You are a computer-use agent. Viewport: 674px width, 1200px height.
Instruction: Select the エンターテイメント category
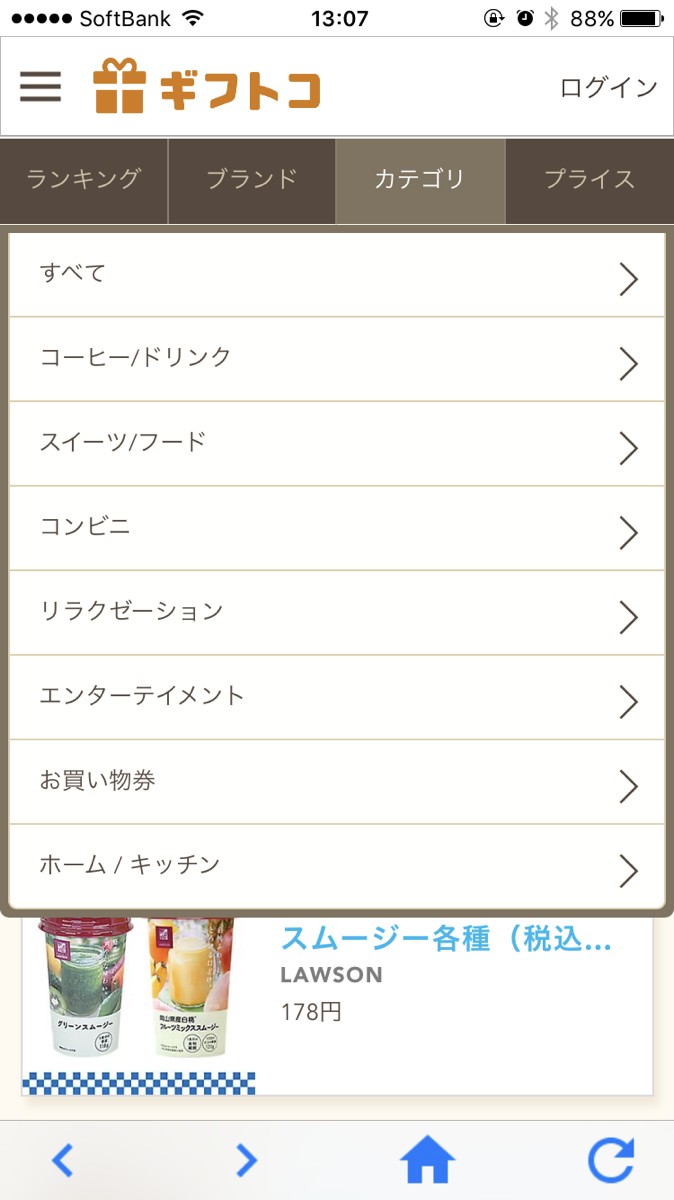(x=337, y=697)
